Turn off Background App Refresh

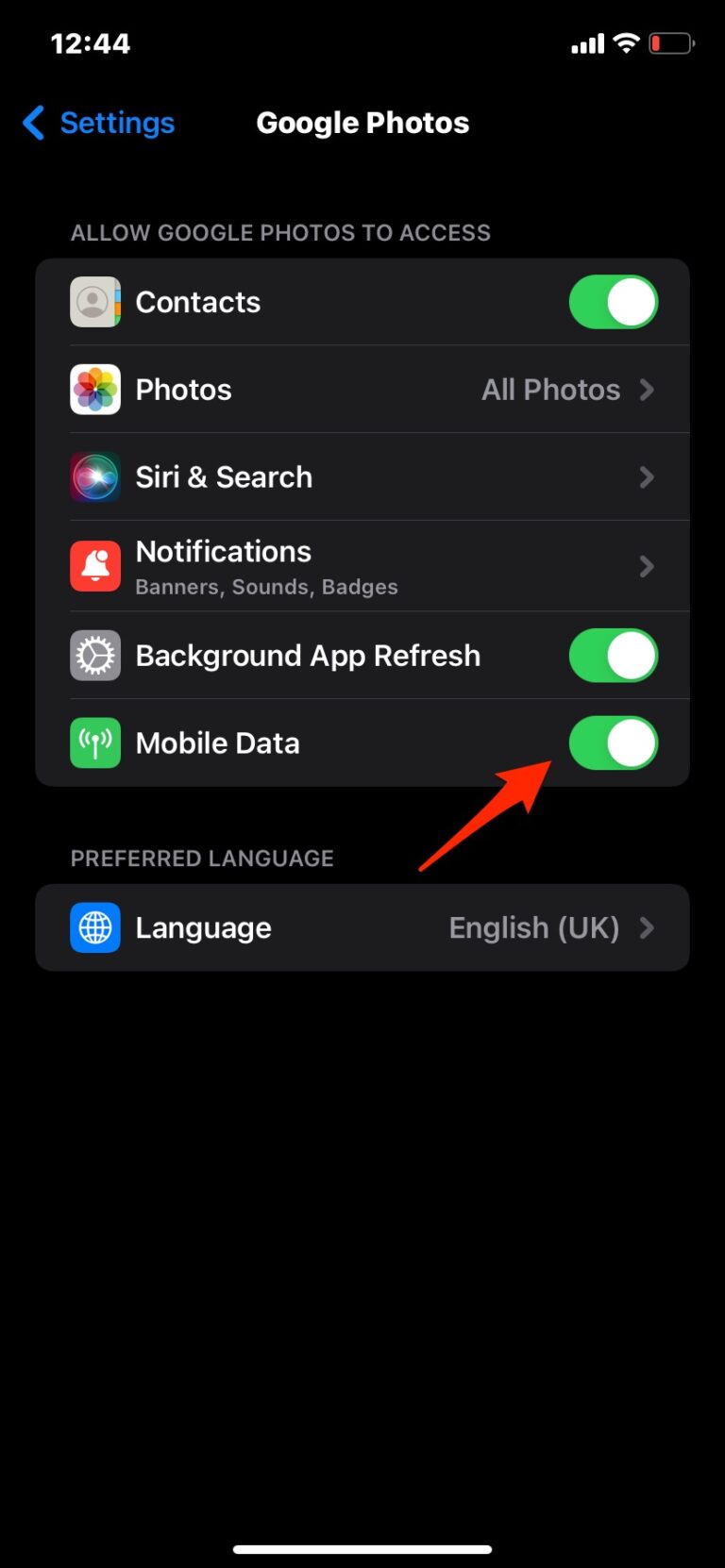[614, 656]
